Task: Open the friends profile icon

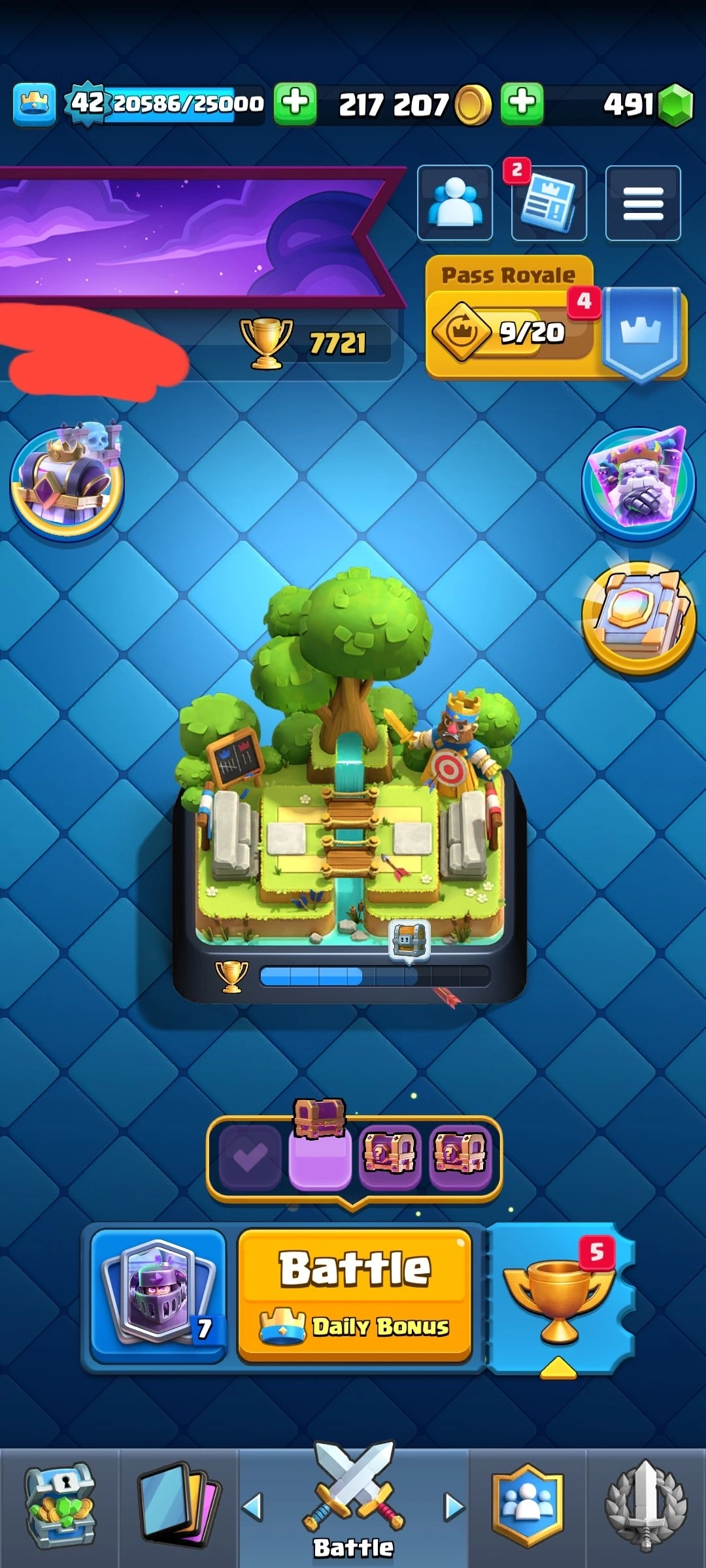Action: click(455, 203)
